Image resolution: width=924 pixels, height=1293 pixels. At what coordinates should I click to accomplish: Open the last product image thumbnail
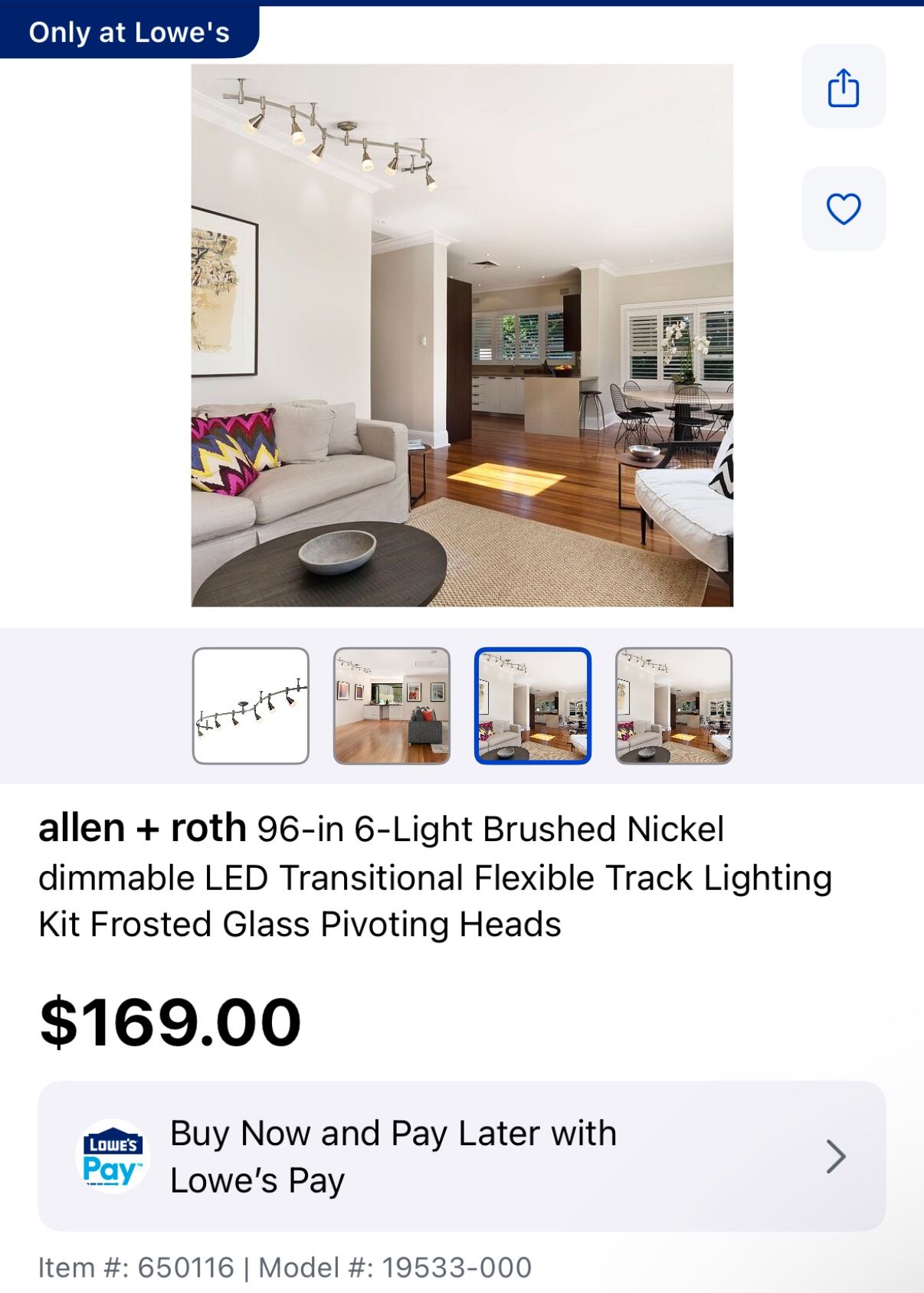point(673,708)
